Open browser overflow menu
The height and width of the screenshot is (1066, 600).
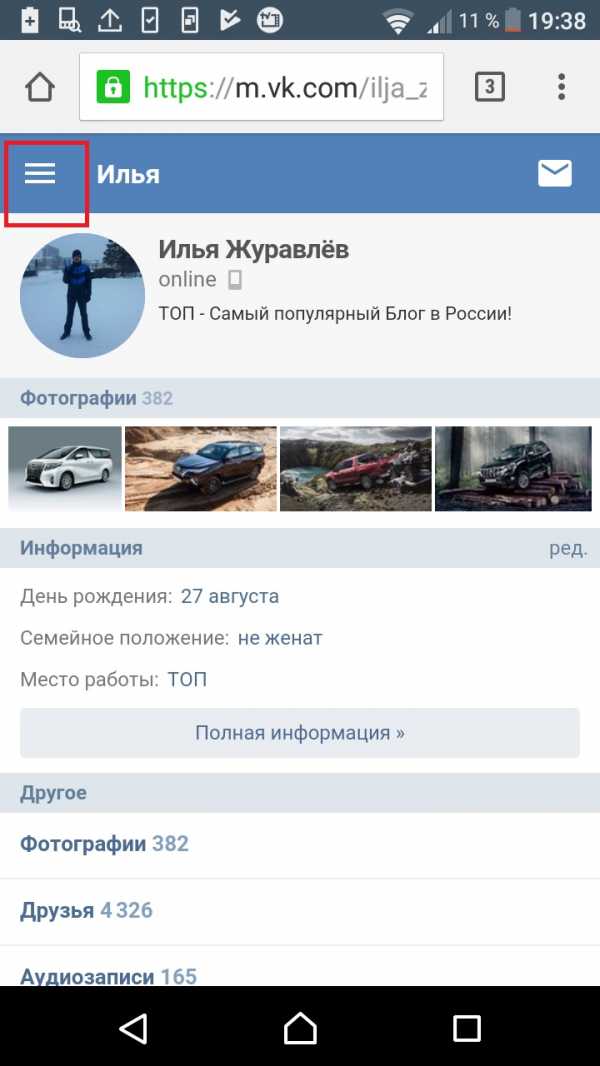[562, 88]
